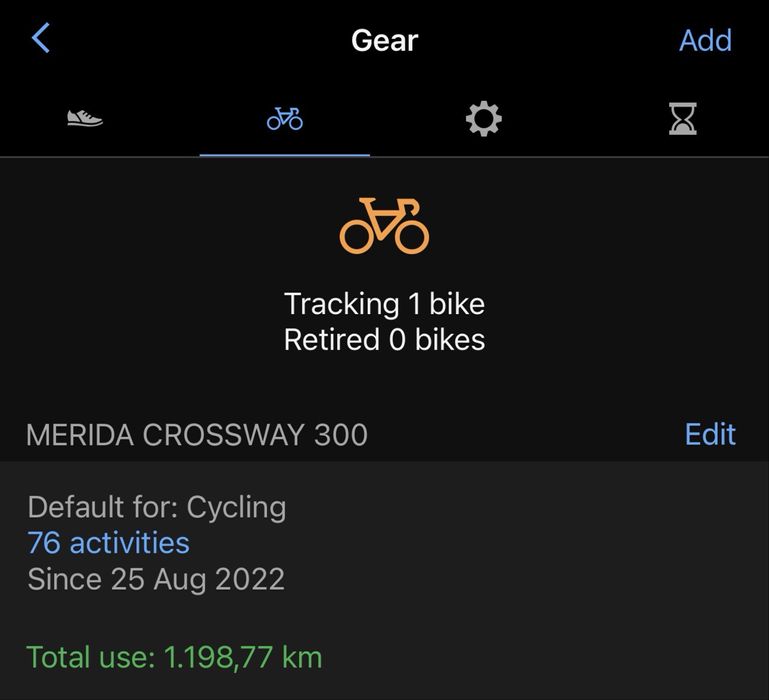Viewport: 769px width, 700px height.
Task: Switch to the hourglass tab
Action: tap(683, 120)
